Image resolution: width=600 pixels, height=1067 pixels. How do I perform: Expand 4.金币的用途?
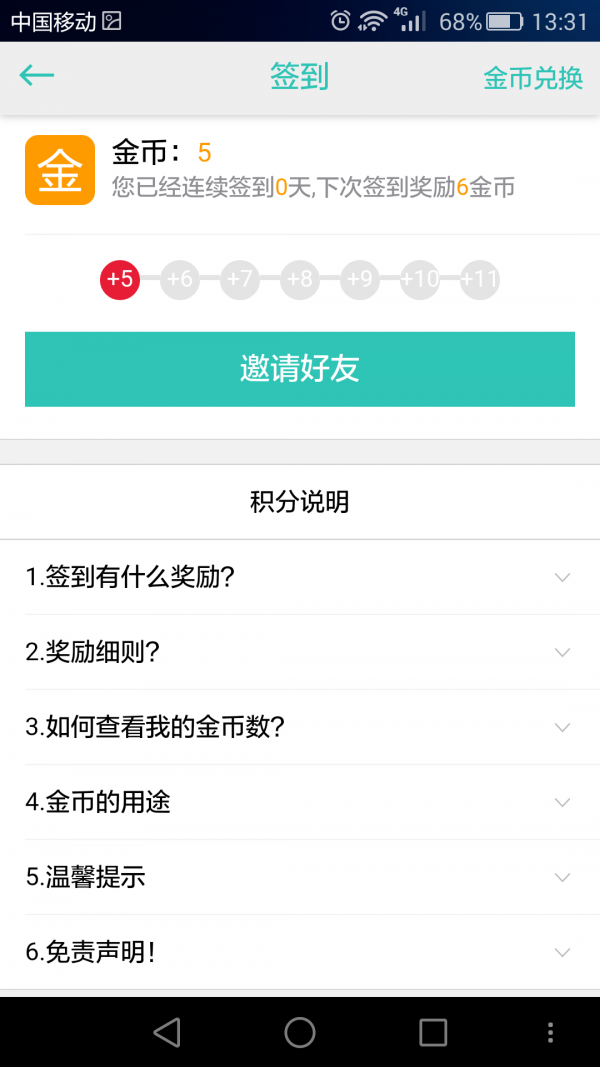299,802
